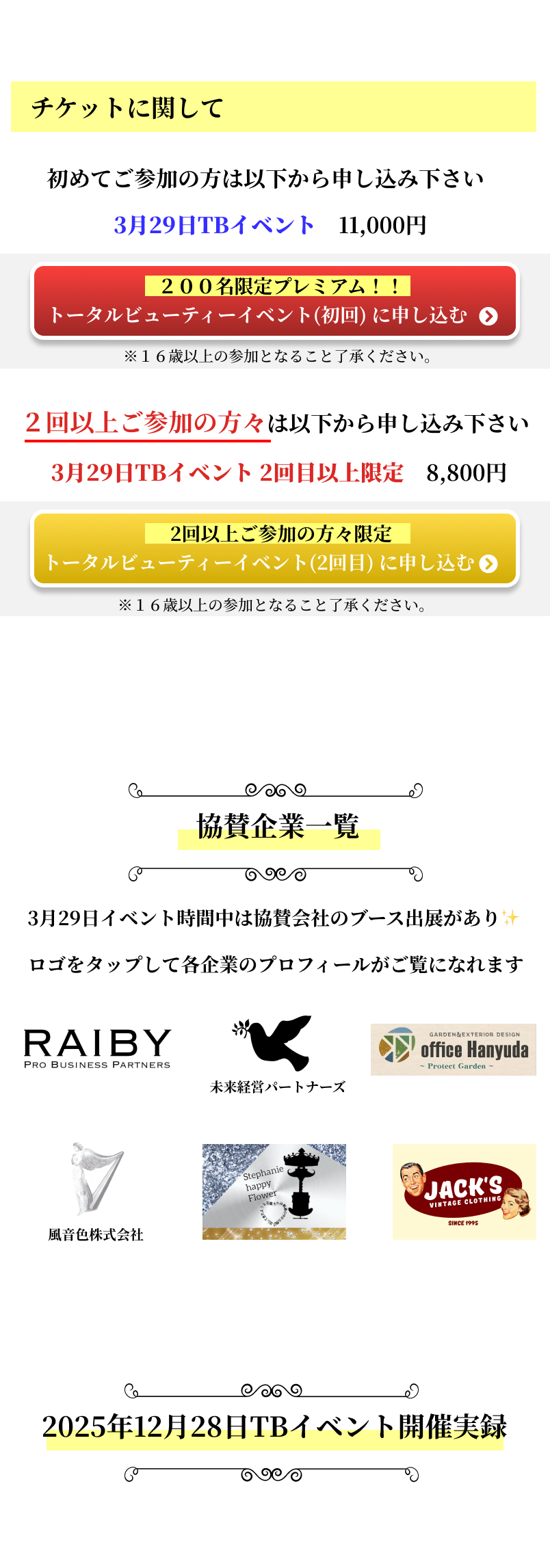
Task: Apply to 2nd-time Total Beauty Event (gold button)
Action: click(x=274, y=548)
